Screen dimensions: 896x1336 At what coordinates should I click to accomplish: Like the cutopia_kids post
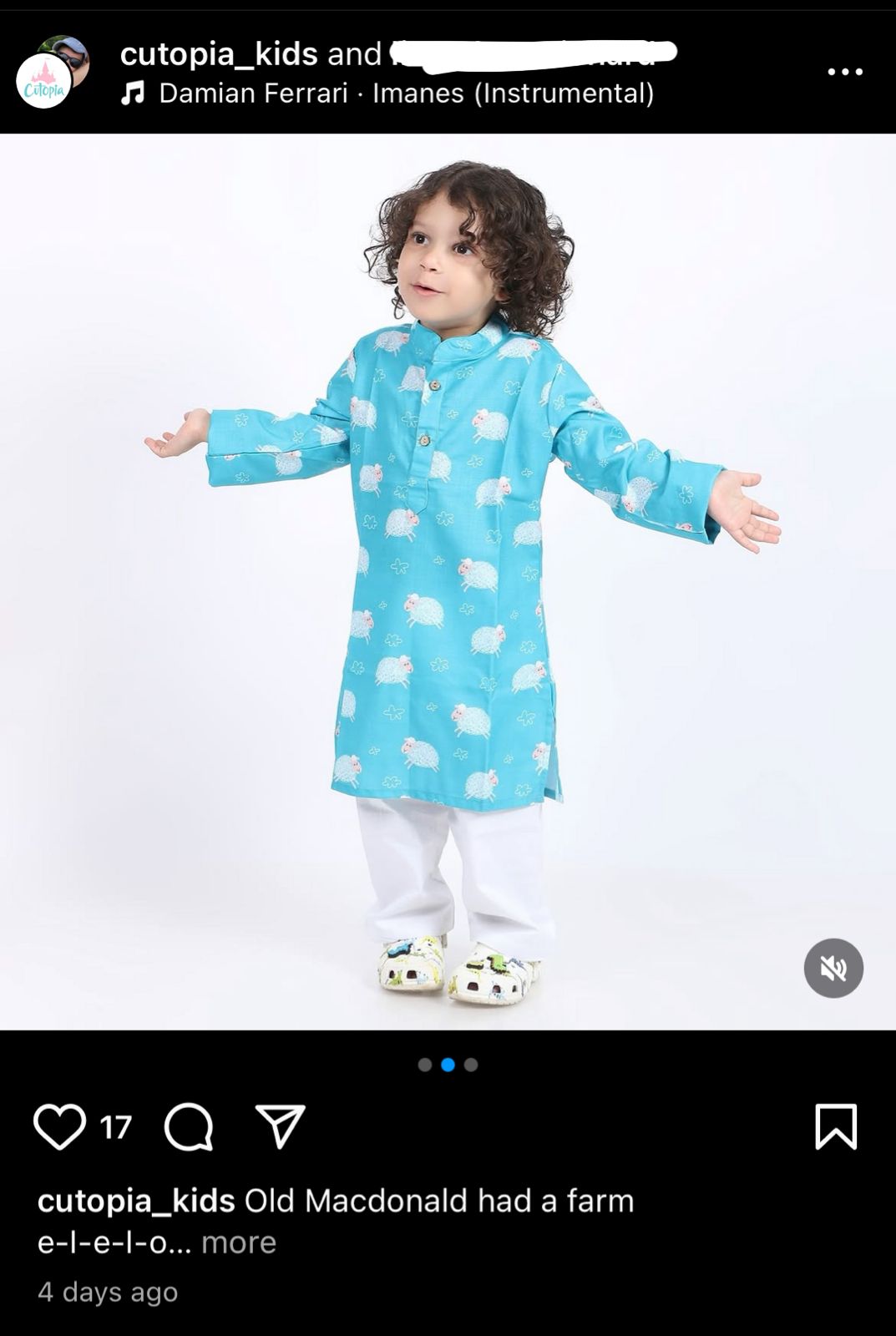(59, 1126)
